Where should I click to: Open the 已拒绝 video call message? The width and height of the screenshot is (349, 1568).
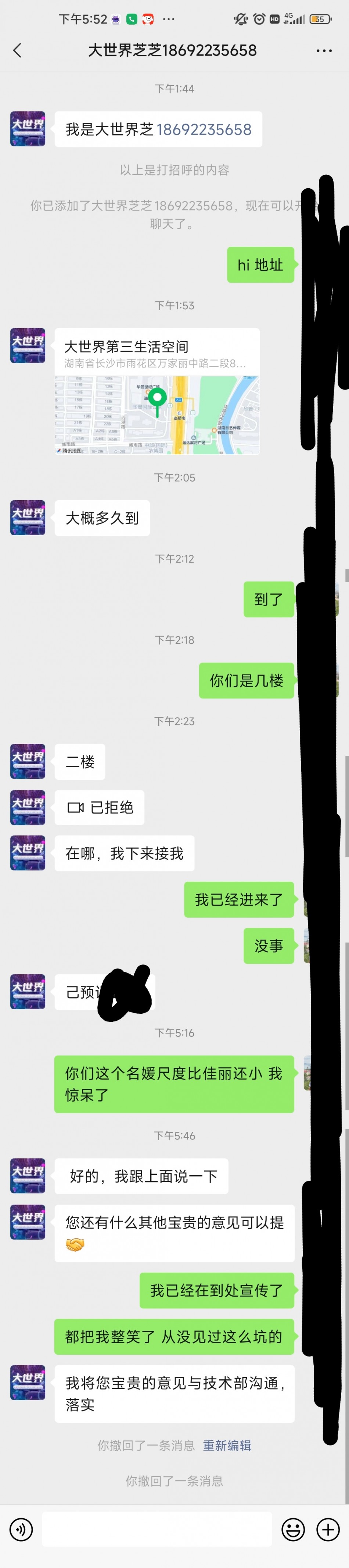(100, 807)
